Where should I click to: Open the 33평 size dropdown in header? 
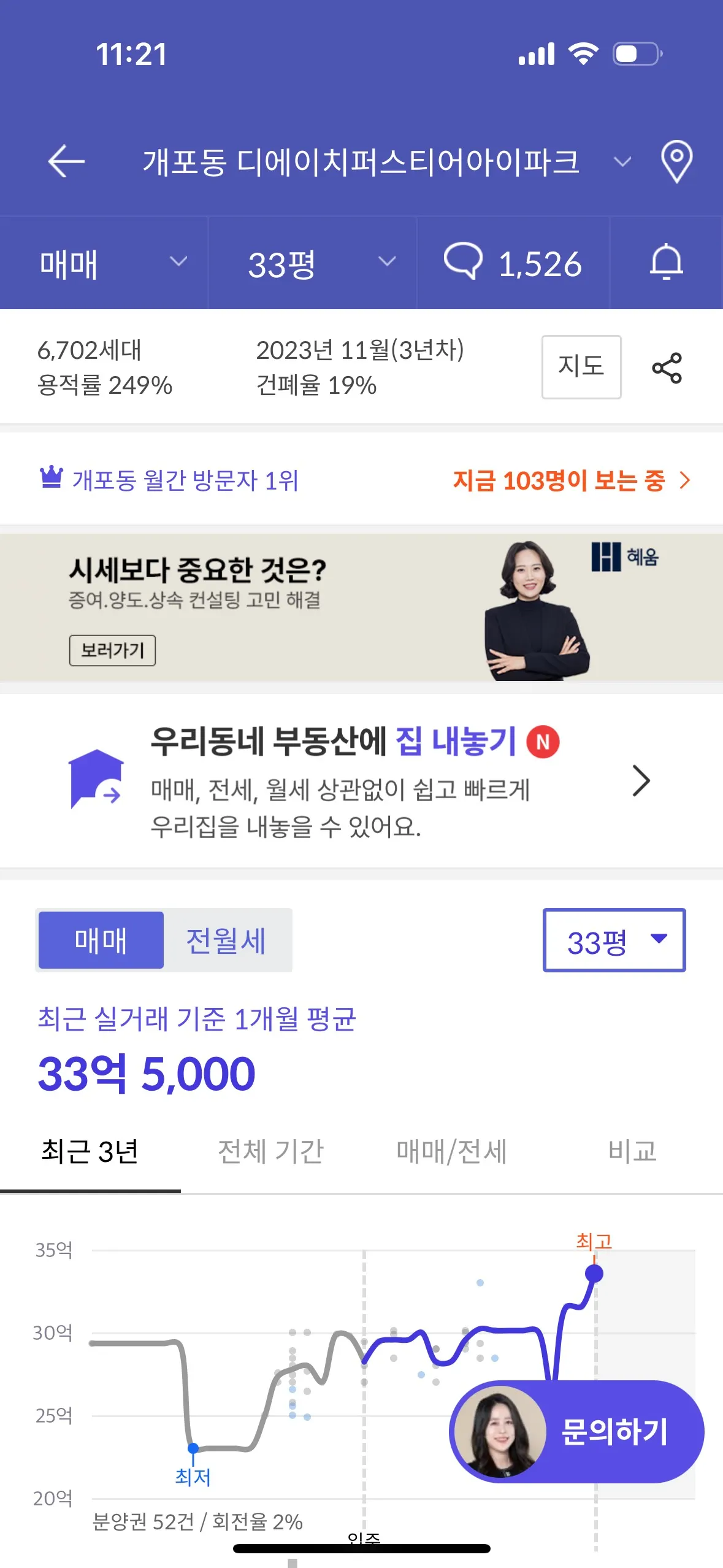tap(319, 263)
